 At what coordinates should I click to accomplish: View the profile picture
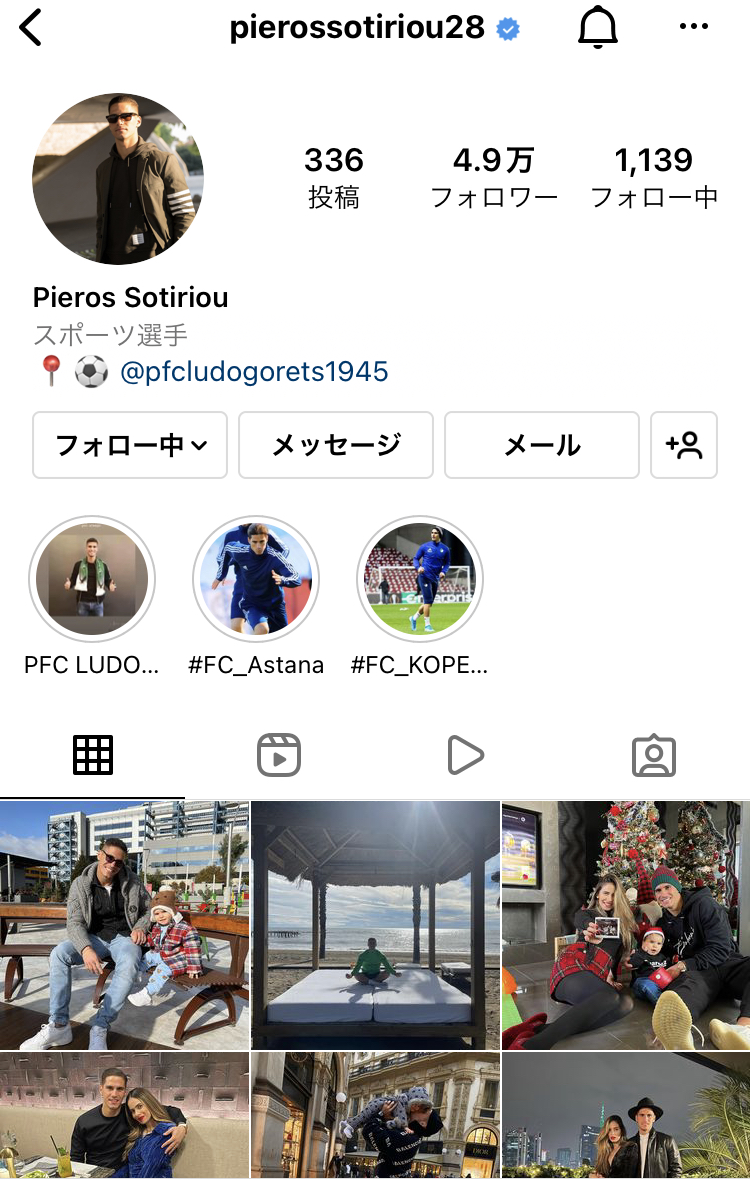(118, 179)
